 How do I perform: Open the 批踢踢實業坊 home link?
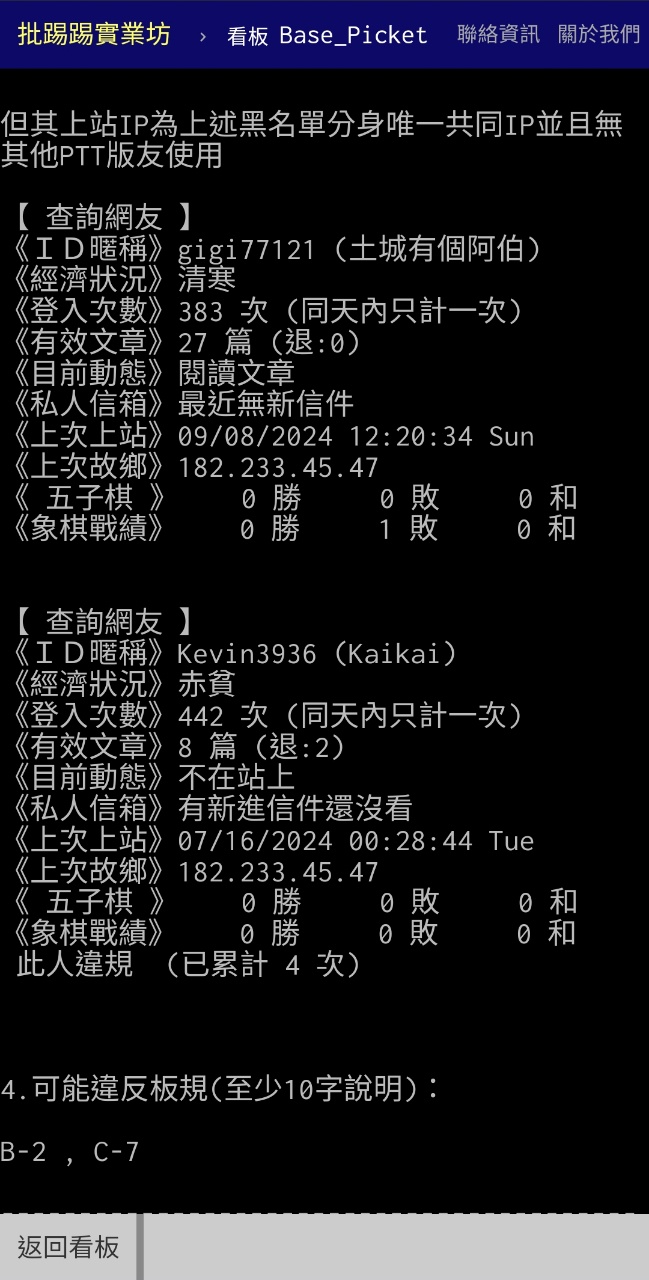(94, 34)
